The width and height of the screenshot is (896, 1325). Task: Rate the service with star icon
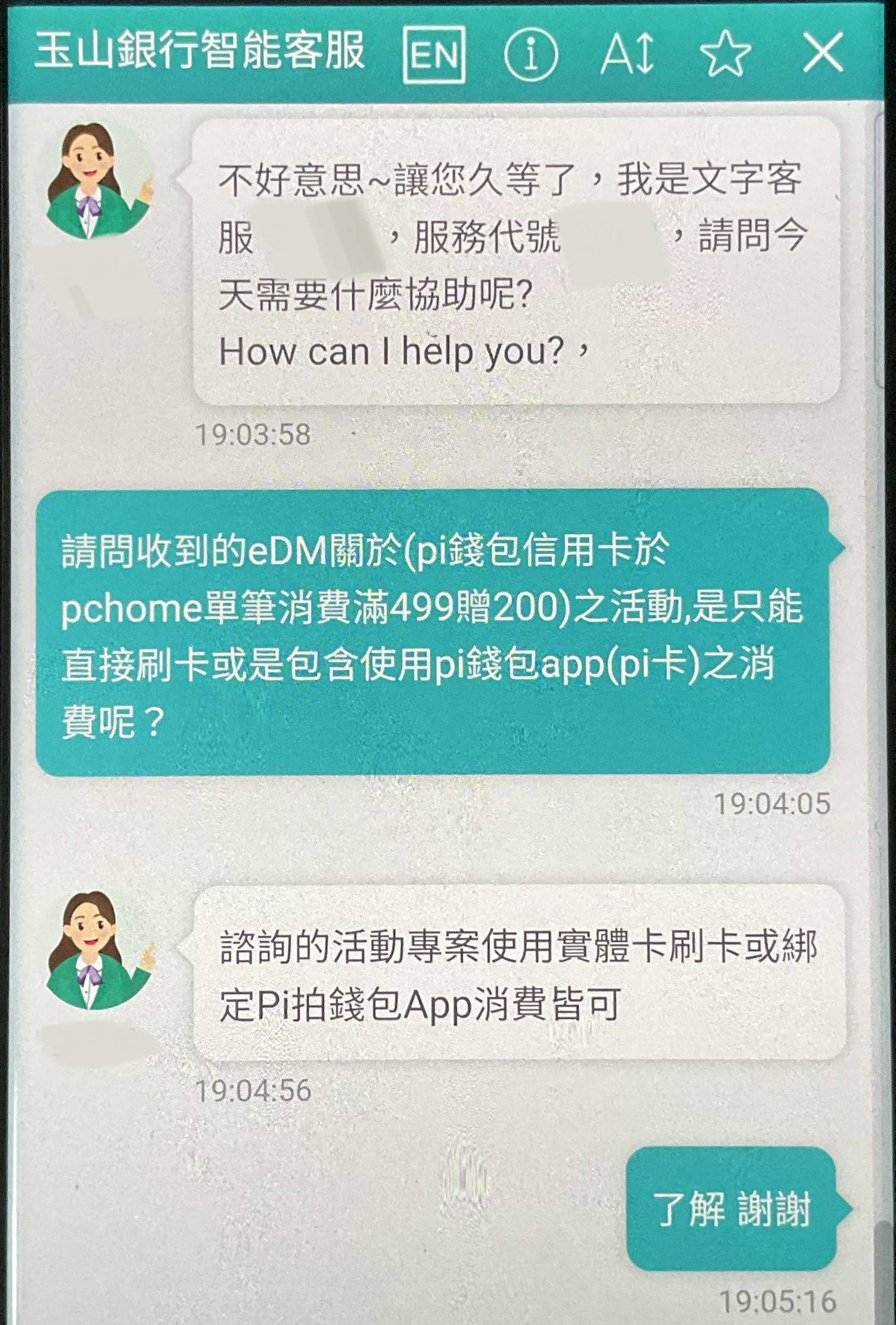(725, 54)
